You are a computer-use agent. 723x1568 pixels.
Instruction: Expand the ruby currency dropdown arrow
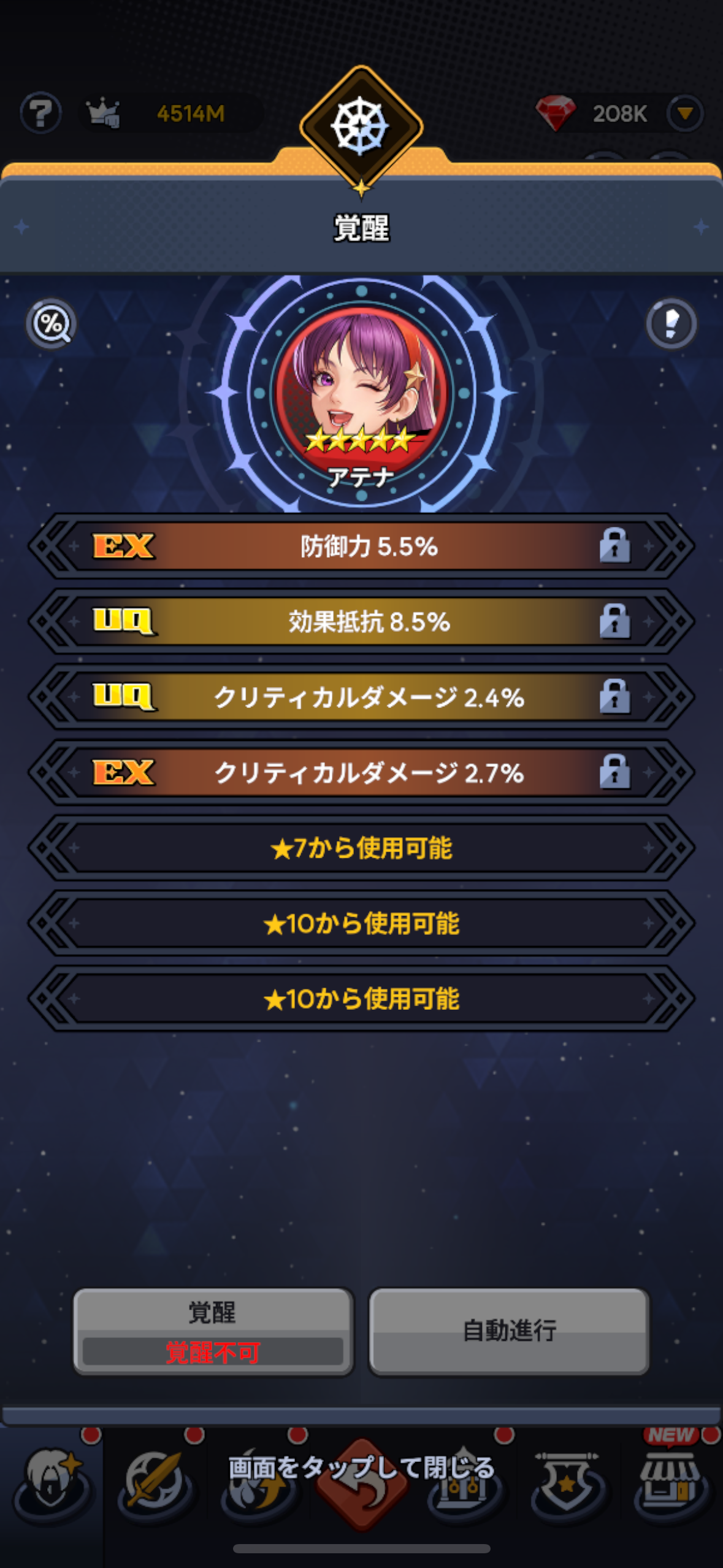pyautogui.click(x=684, y=113)
